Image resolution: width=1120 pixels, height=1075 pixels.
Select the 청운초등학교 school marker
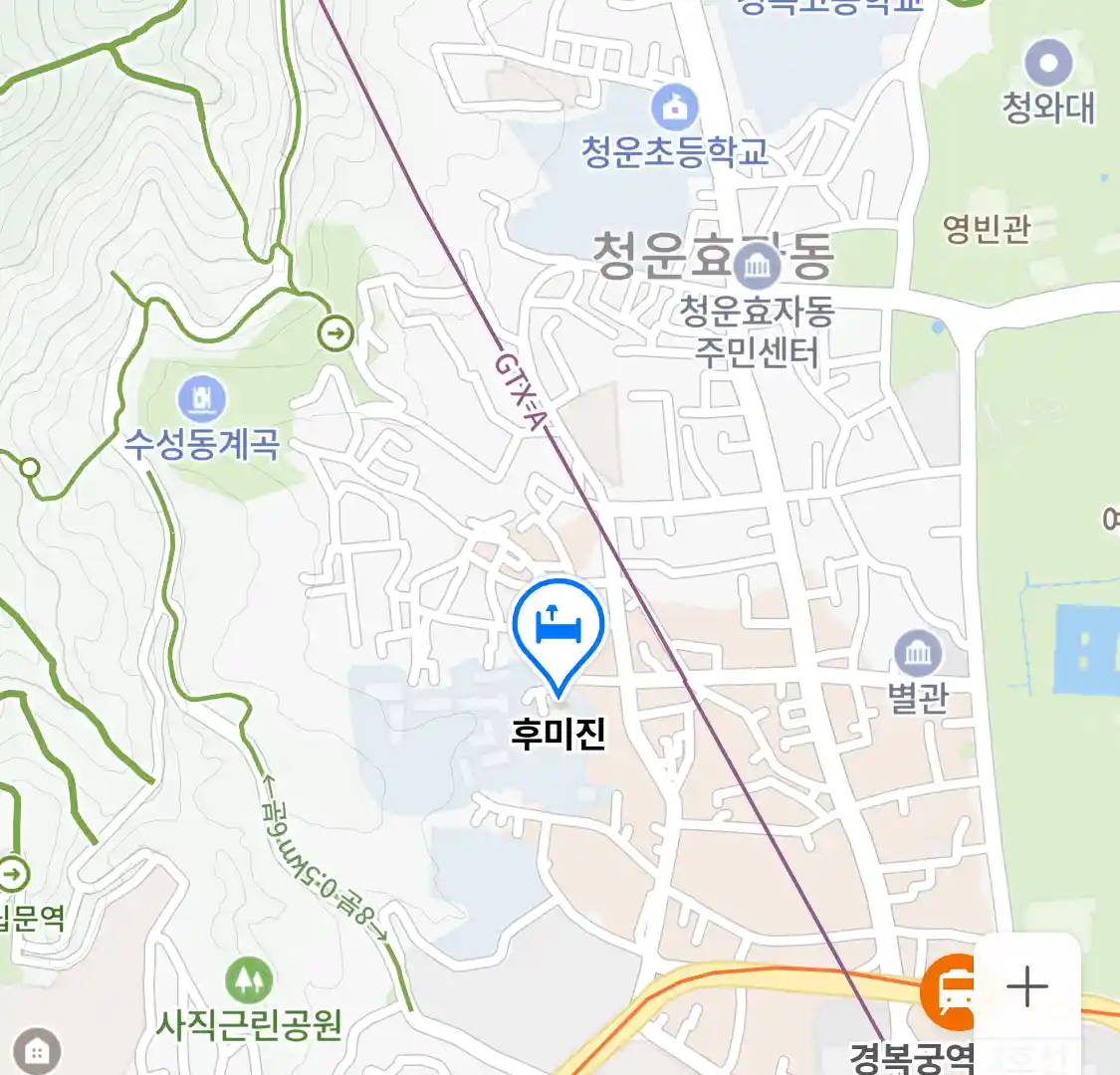pos(675,108)
